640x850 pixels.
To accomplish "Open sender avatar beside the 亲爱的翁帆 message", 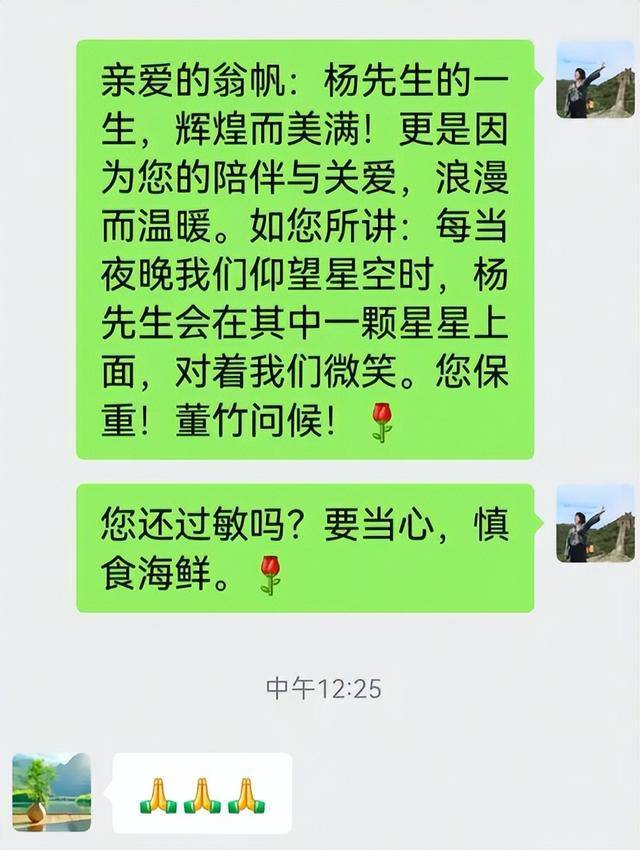I will [595, 80].
